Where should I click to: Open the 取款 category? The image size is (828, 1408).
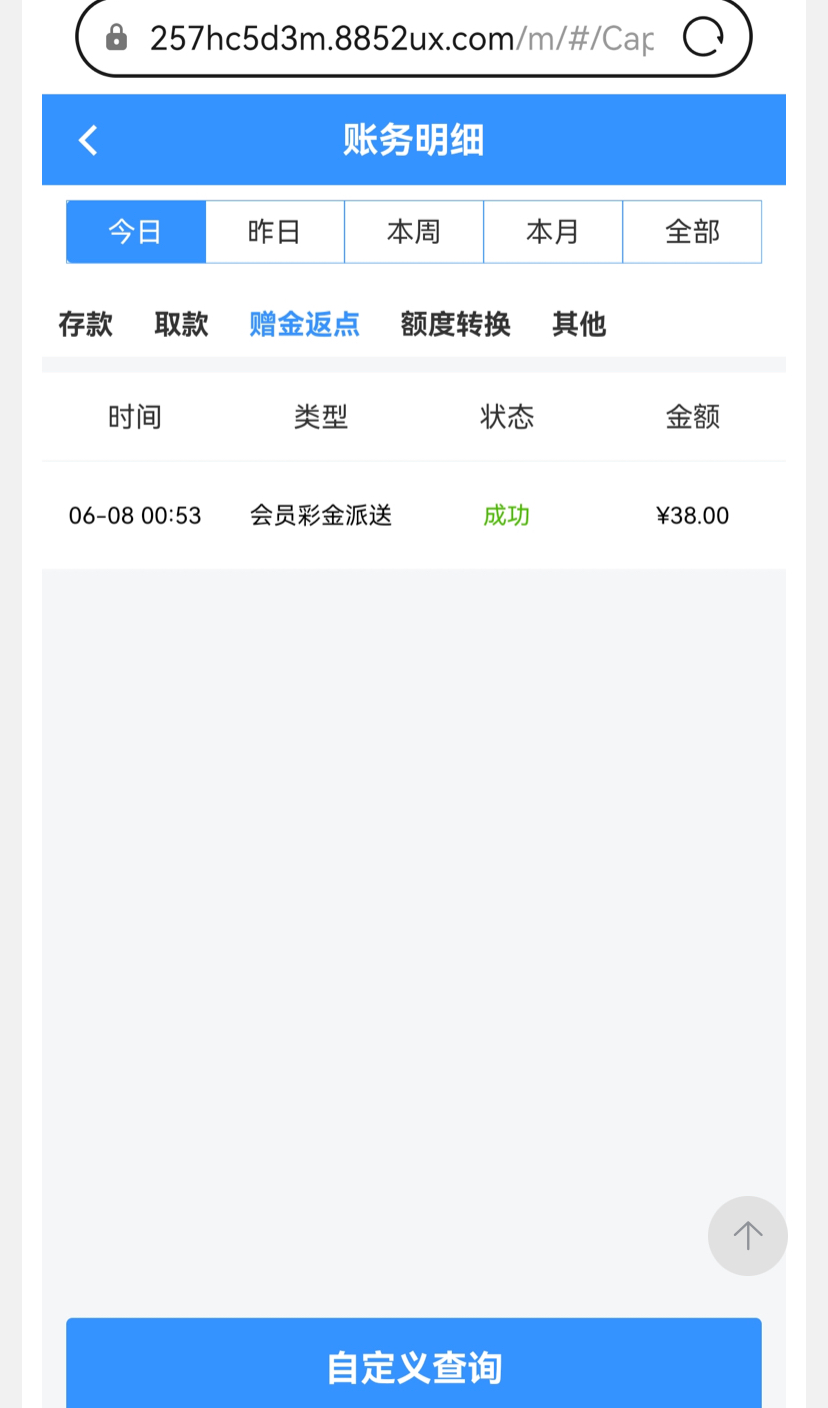181,324
